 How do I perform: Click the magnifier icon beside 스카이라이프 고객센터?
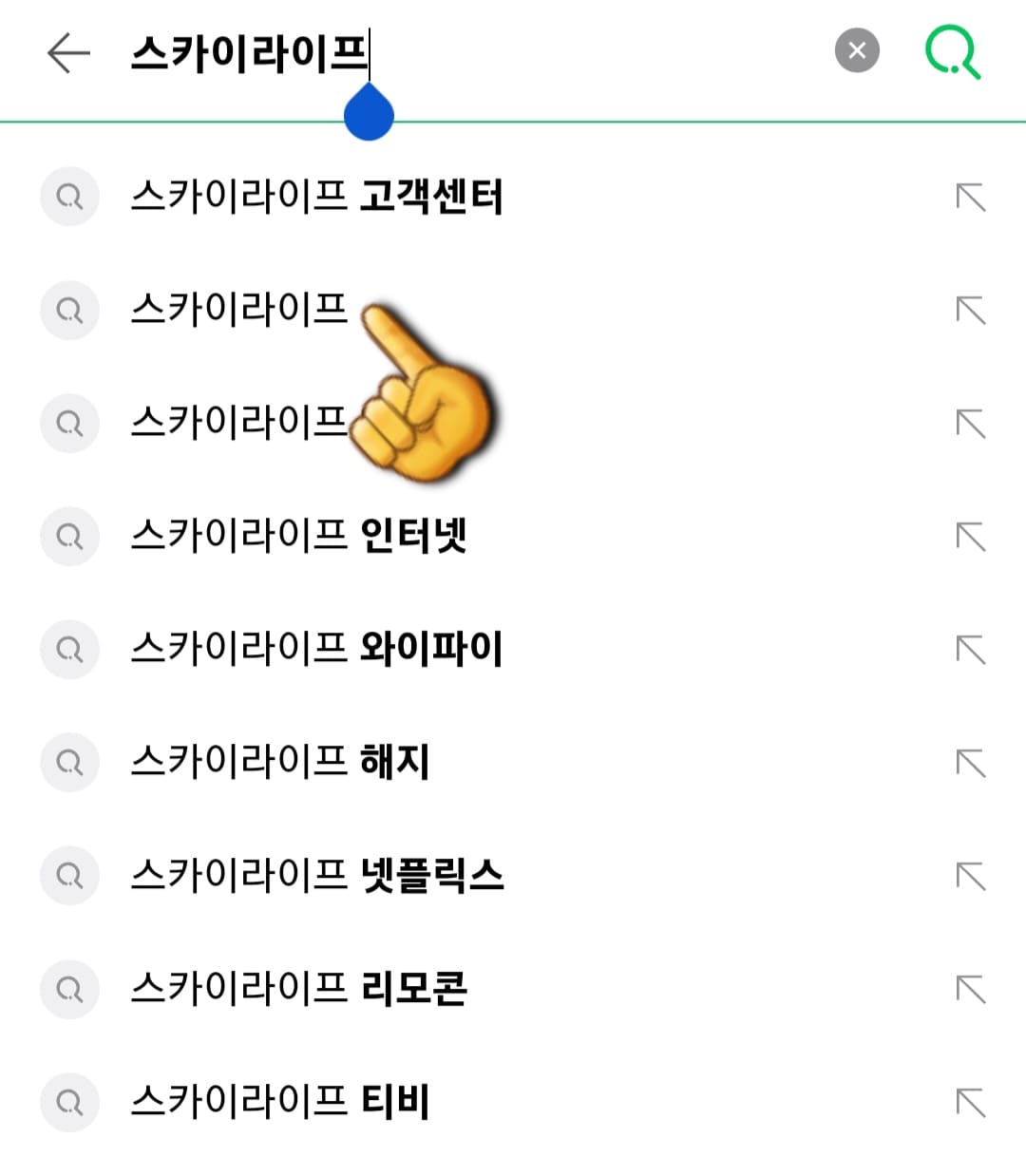point(68,198)
